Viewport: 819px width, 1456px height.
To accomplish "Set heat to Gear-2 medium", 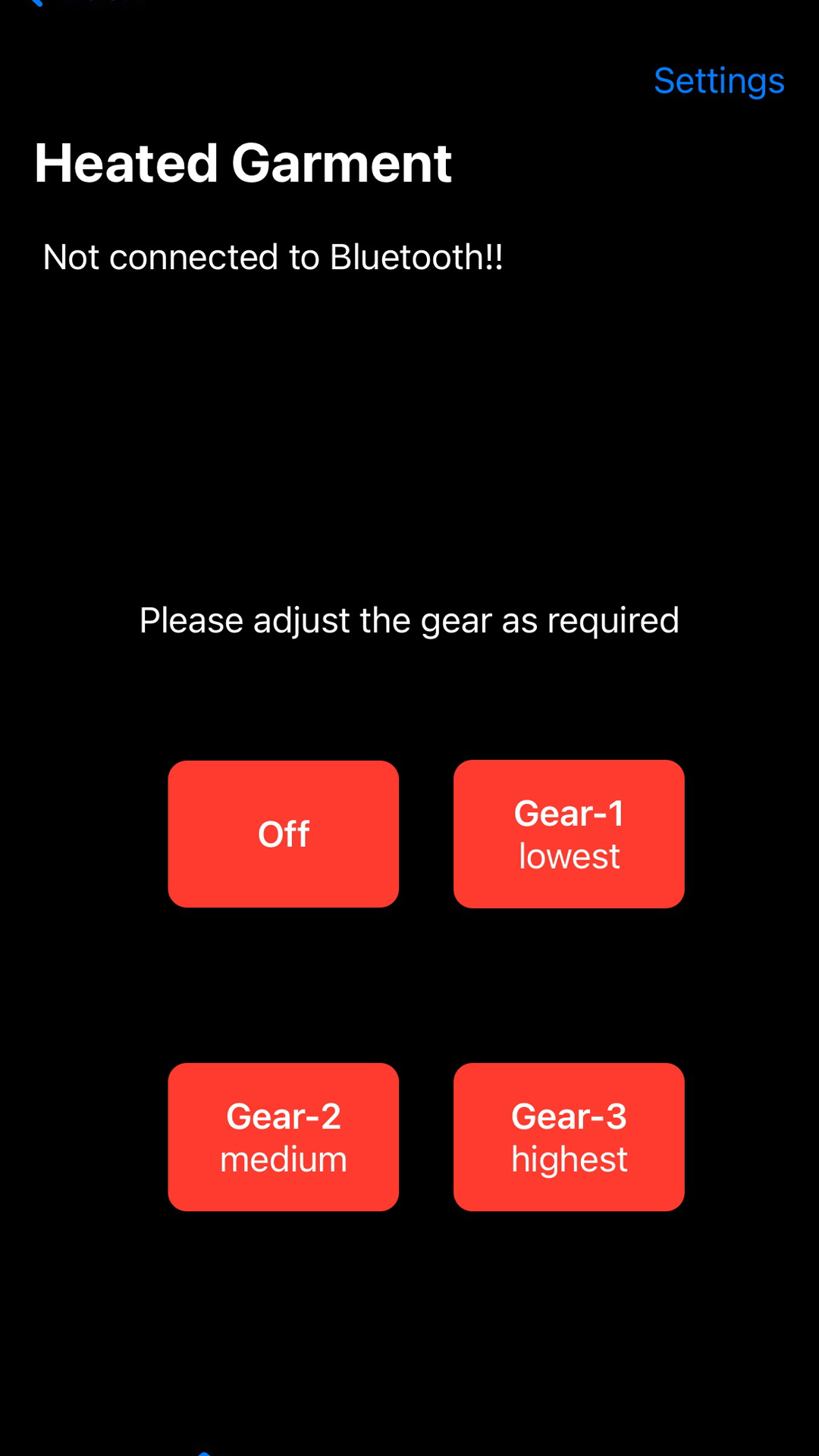I will [x=283, y=1137].
